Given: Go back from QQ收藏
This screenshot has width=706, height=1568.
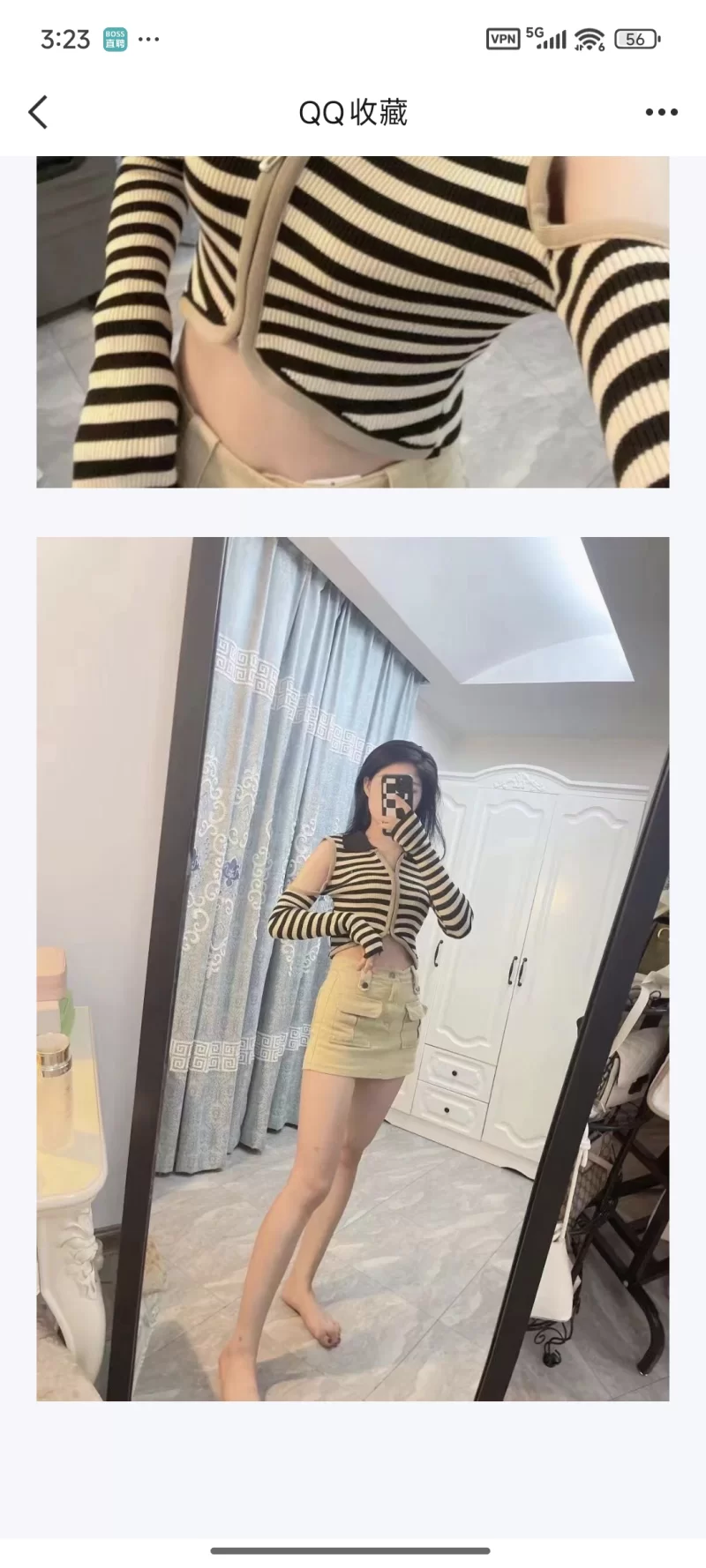Looking at the screenshot, I should pos(38,113).
